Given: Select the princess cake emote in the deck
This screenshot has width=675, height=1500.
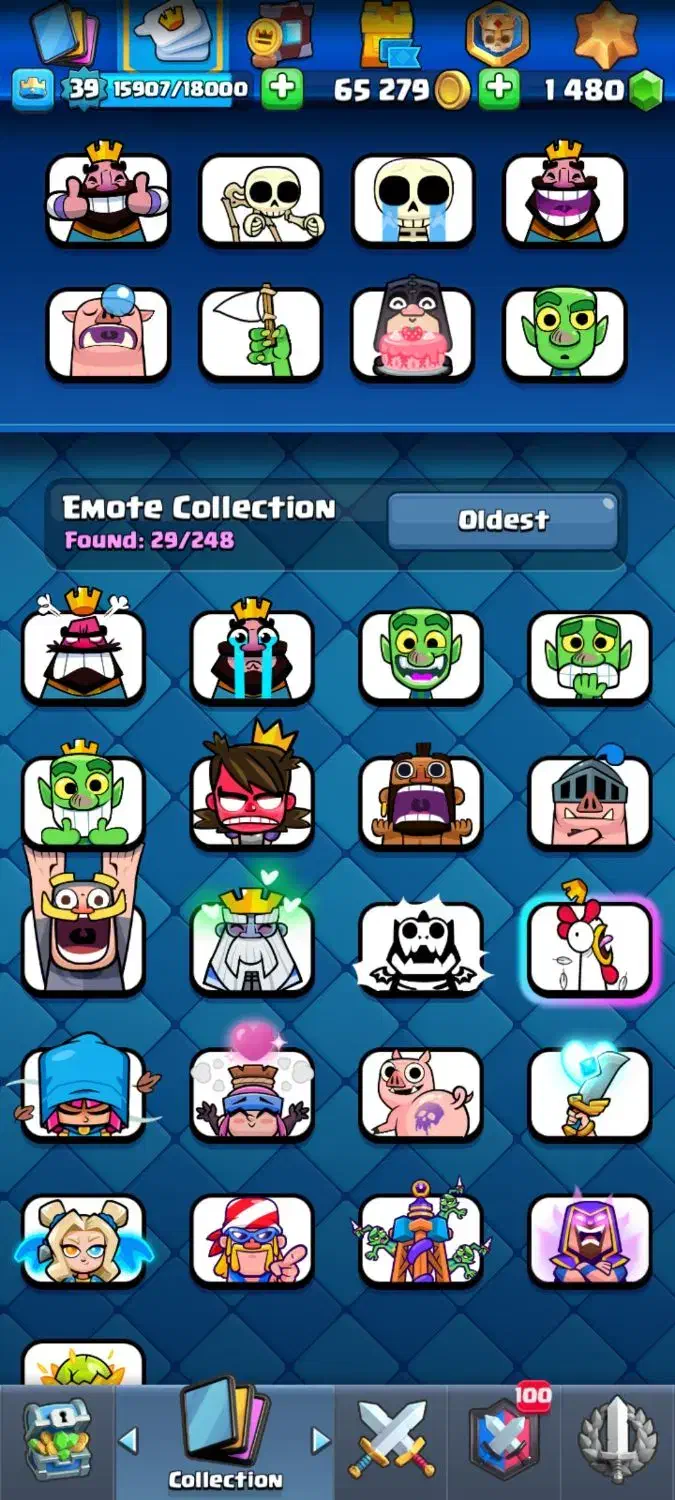Looking at the screenshot, I should click(413, 335).
